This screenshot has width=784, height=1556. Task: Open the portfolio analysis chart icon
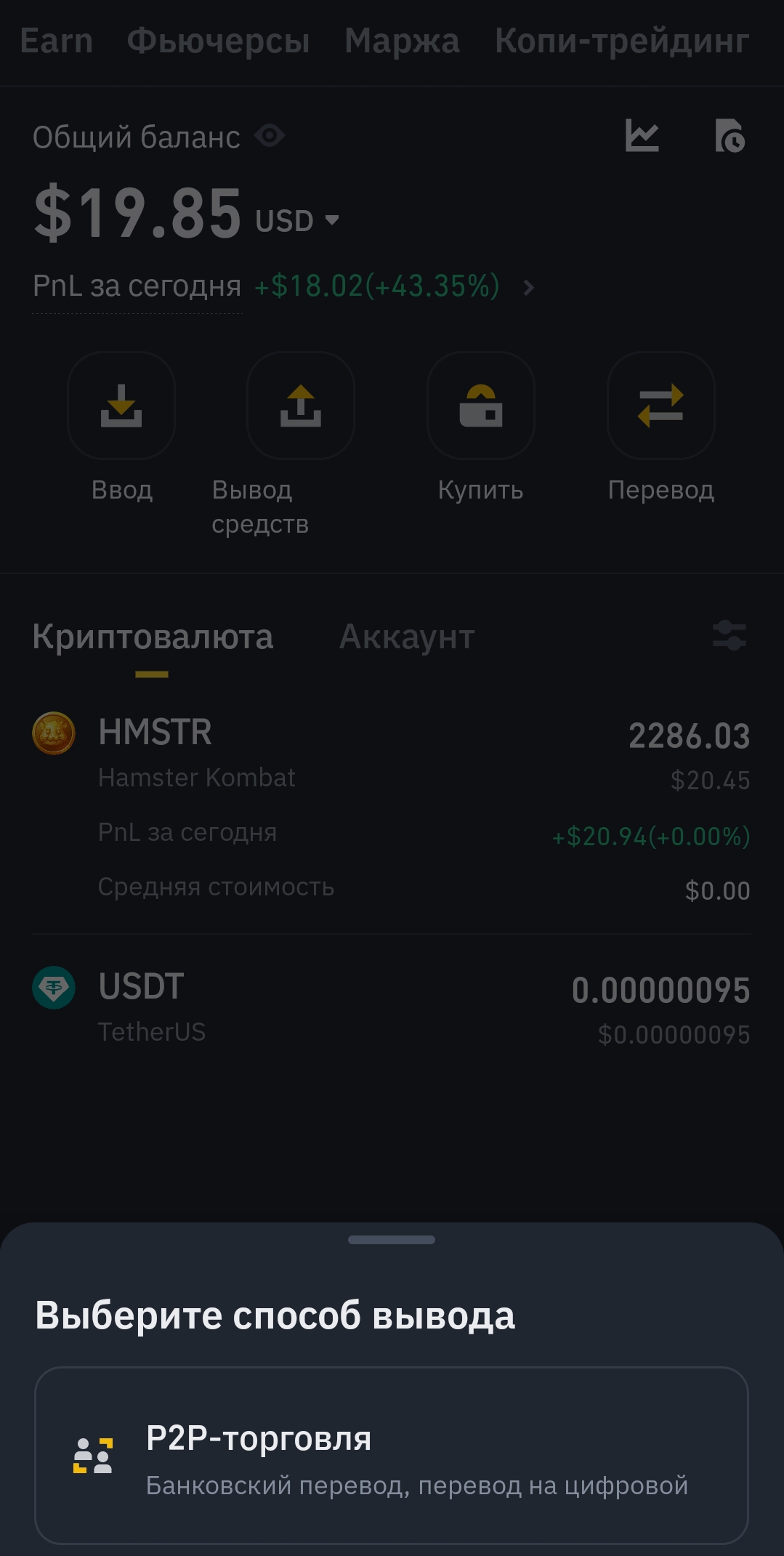point(642,136)
